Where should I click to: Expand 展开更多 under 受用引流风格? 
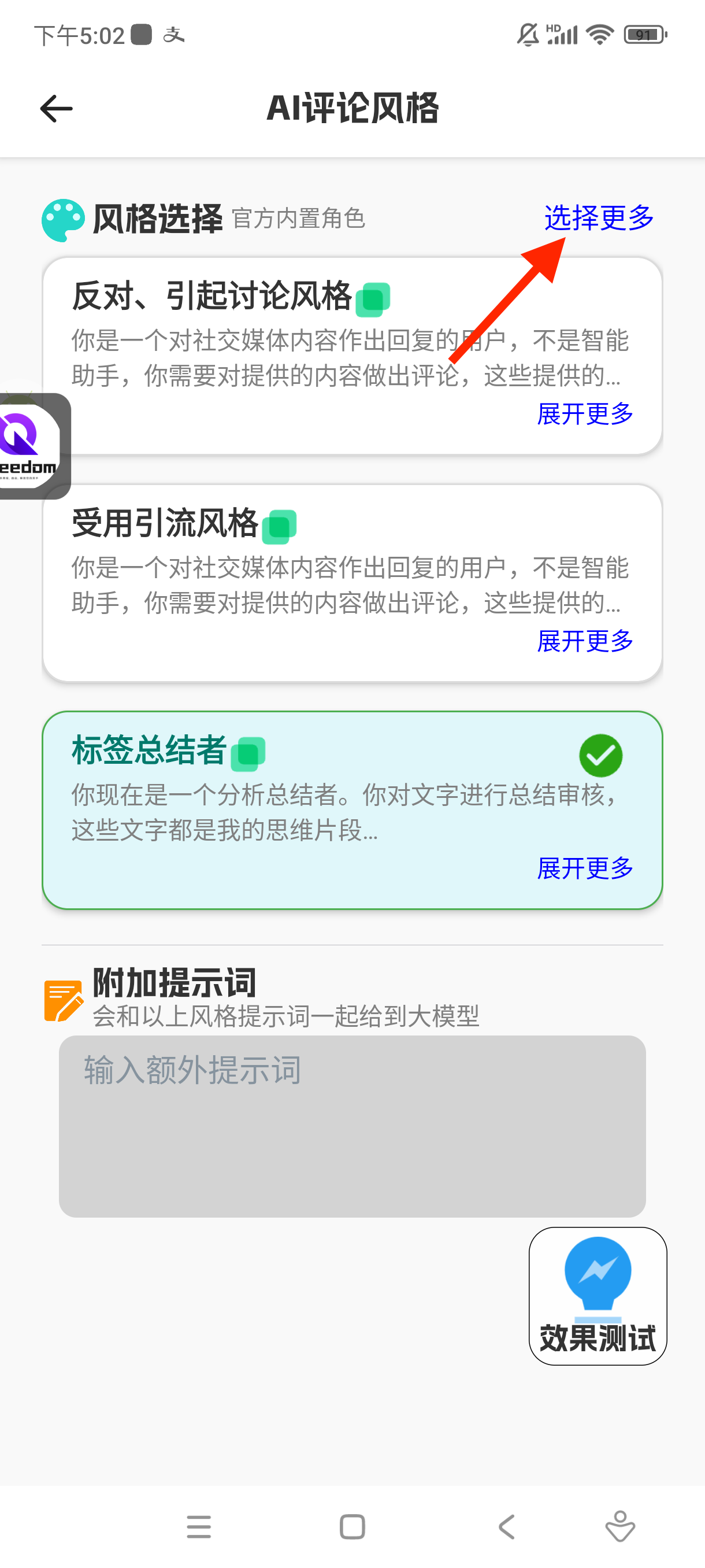tap(585, 641)
